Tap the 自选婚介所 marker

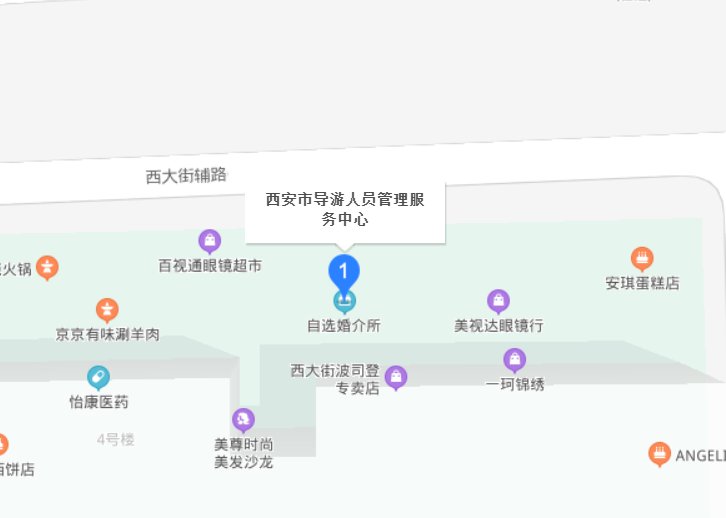344,300
